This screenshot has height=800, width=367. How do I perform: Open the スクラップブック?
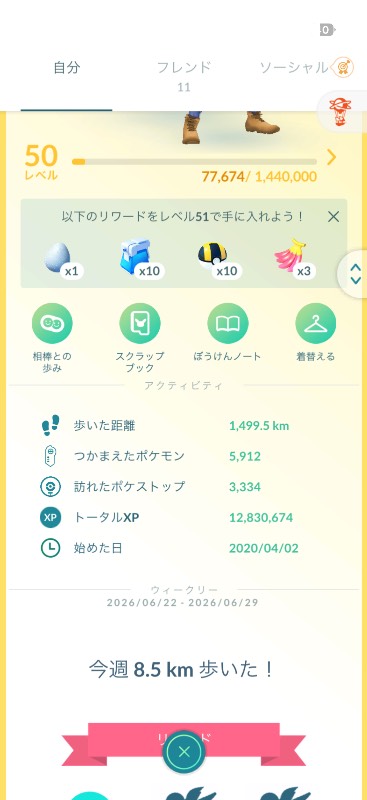[x=140, y=337]
